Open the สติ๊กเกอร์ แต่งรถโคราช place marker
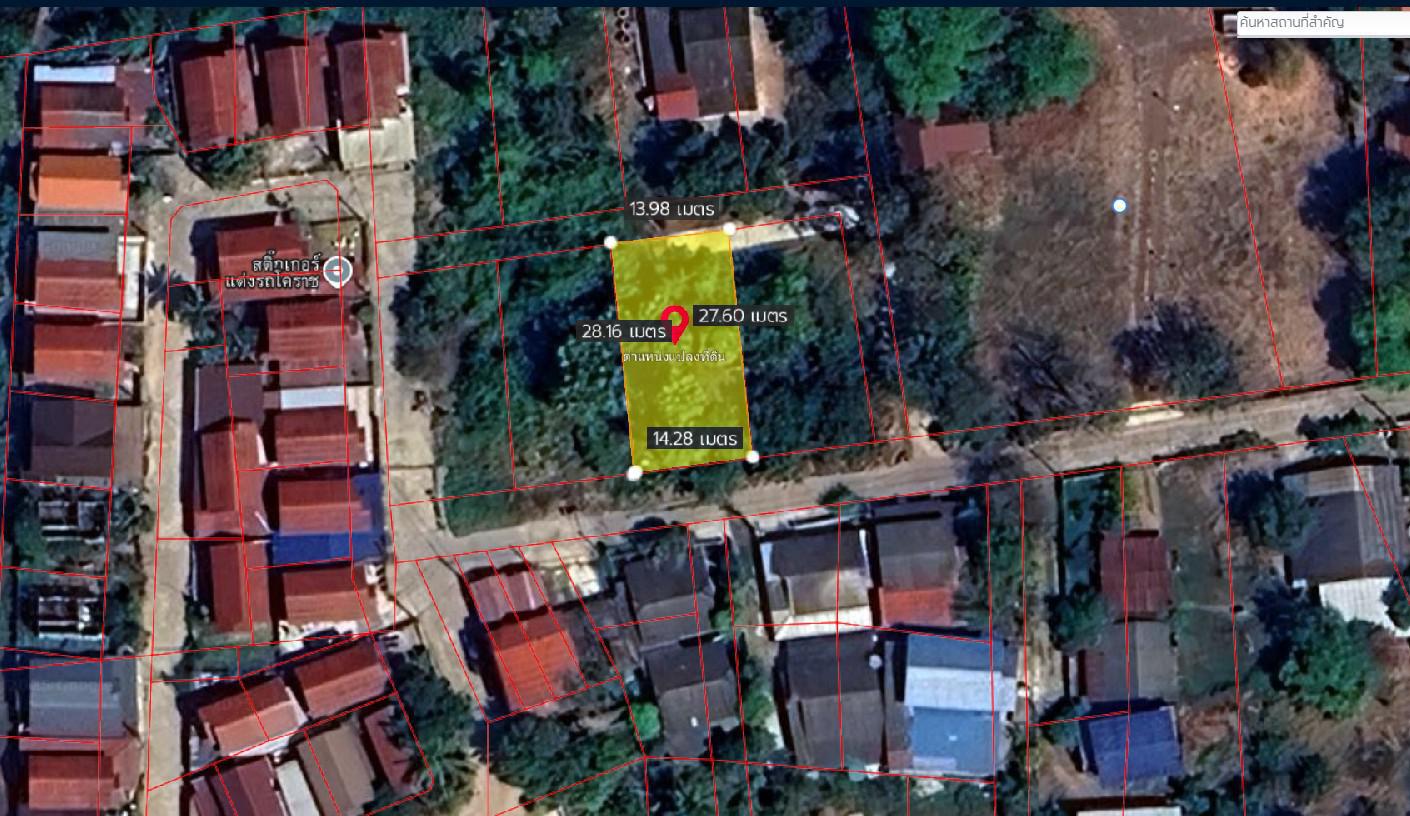 click(x=338, y=270)
